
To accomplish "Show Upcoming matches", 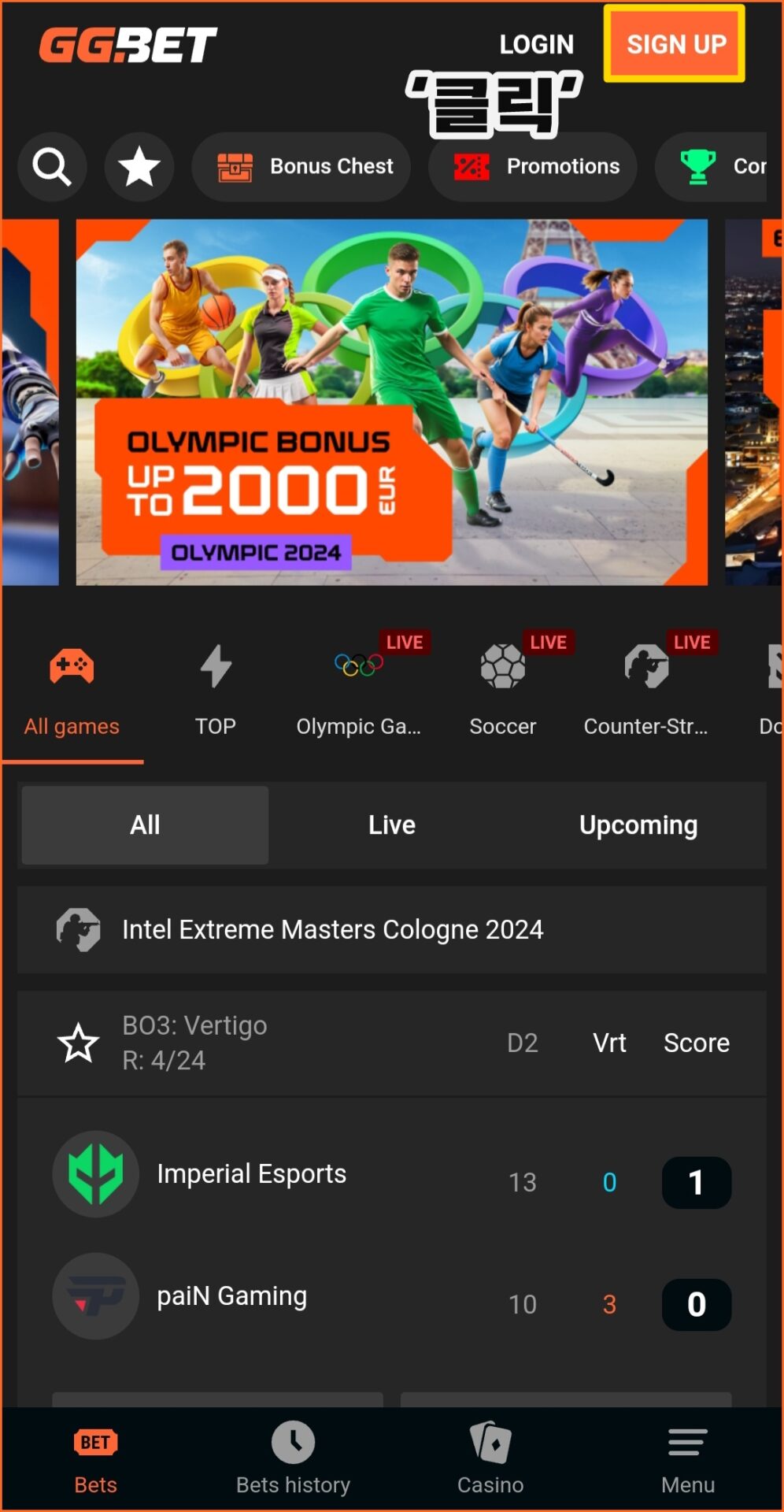I will tap(638, 825).
